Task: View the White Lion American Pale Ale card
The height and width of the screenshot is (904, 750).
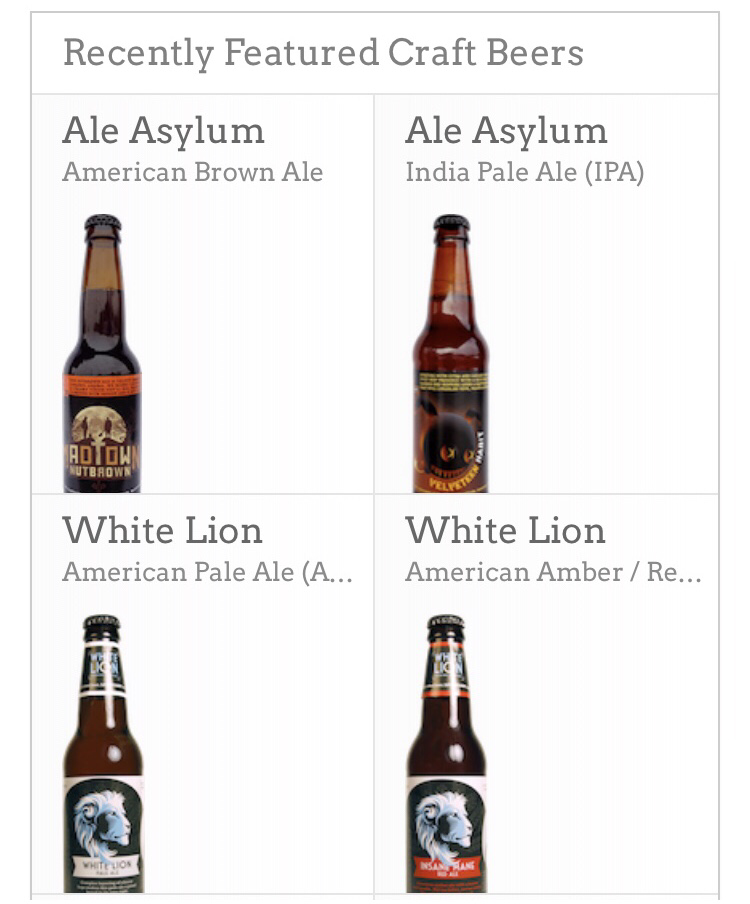Action: (x=202, y=694)
